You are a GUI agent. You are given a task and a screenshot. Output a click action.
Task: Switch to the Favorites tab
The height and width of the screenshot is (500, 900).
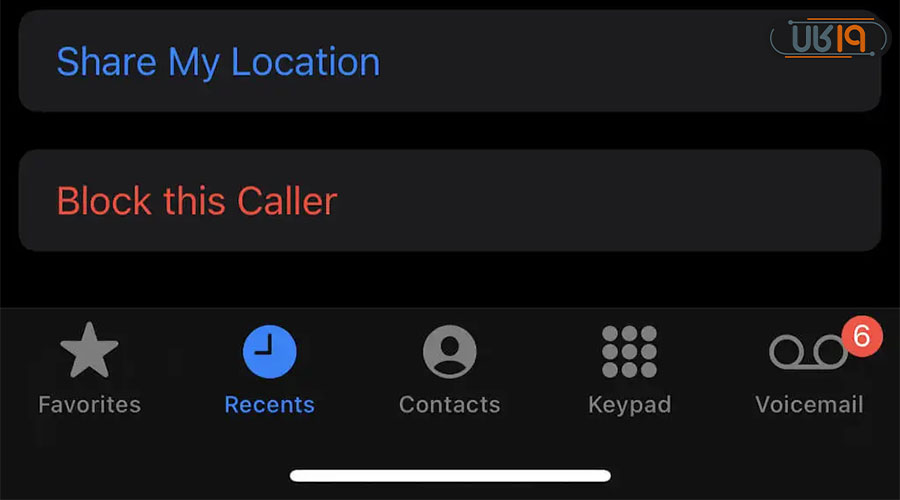[x=89, y=369]
